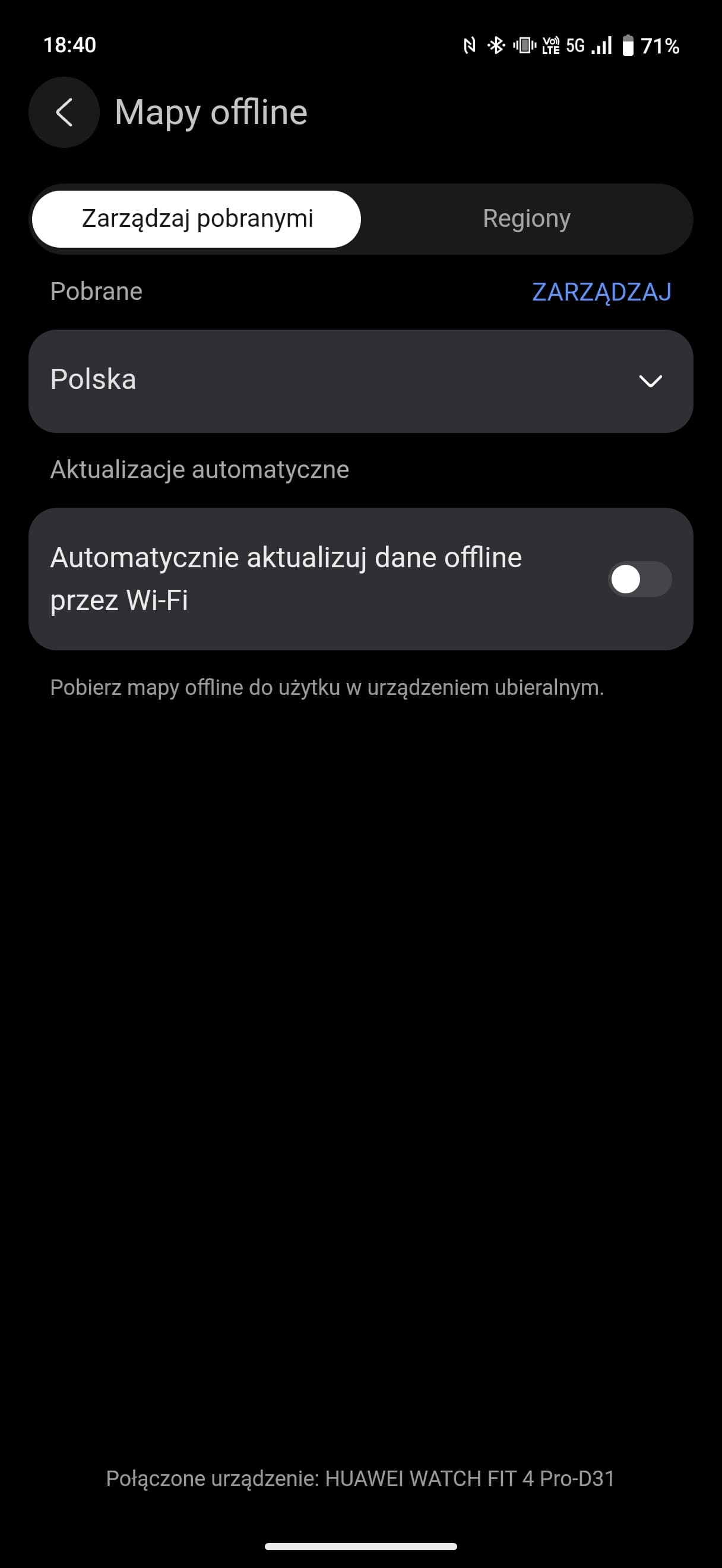The height and width of the screenshot is (1568, 722).
Task: Go back from Mapy offline
Action: click(64, 113)
